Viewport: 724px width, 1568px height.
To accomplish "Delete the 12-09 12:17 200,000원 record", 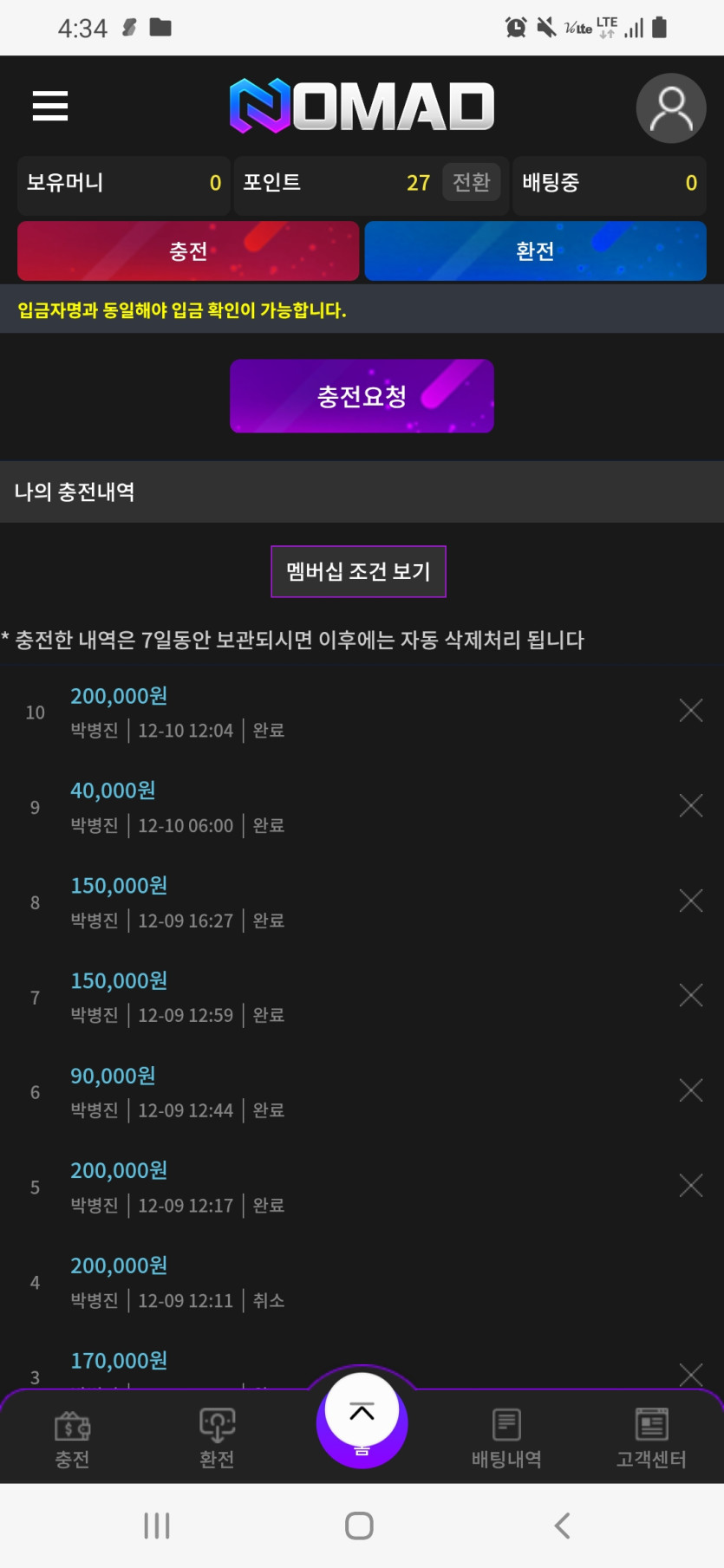I will pyautogui.click(x=691, y=1185).
